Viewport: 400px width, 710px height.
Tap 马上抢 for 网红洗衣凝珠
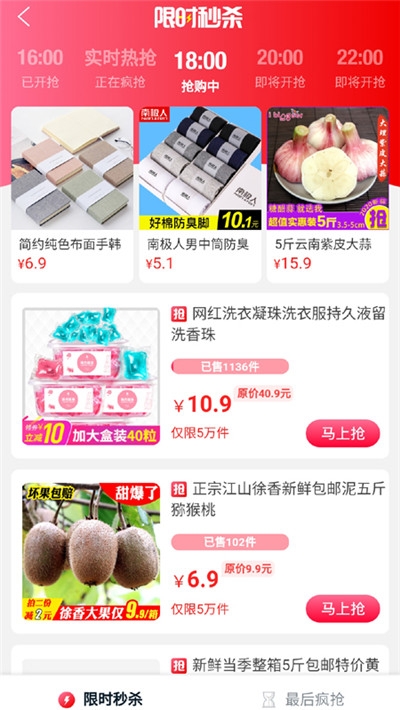(x=343, y=433)
